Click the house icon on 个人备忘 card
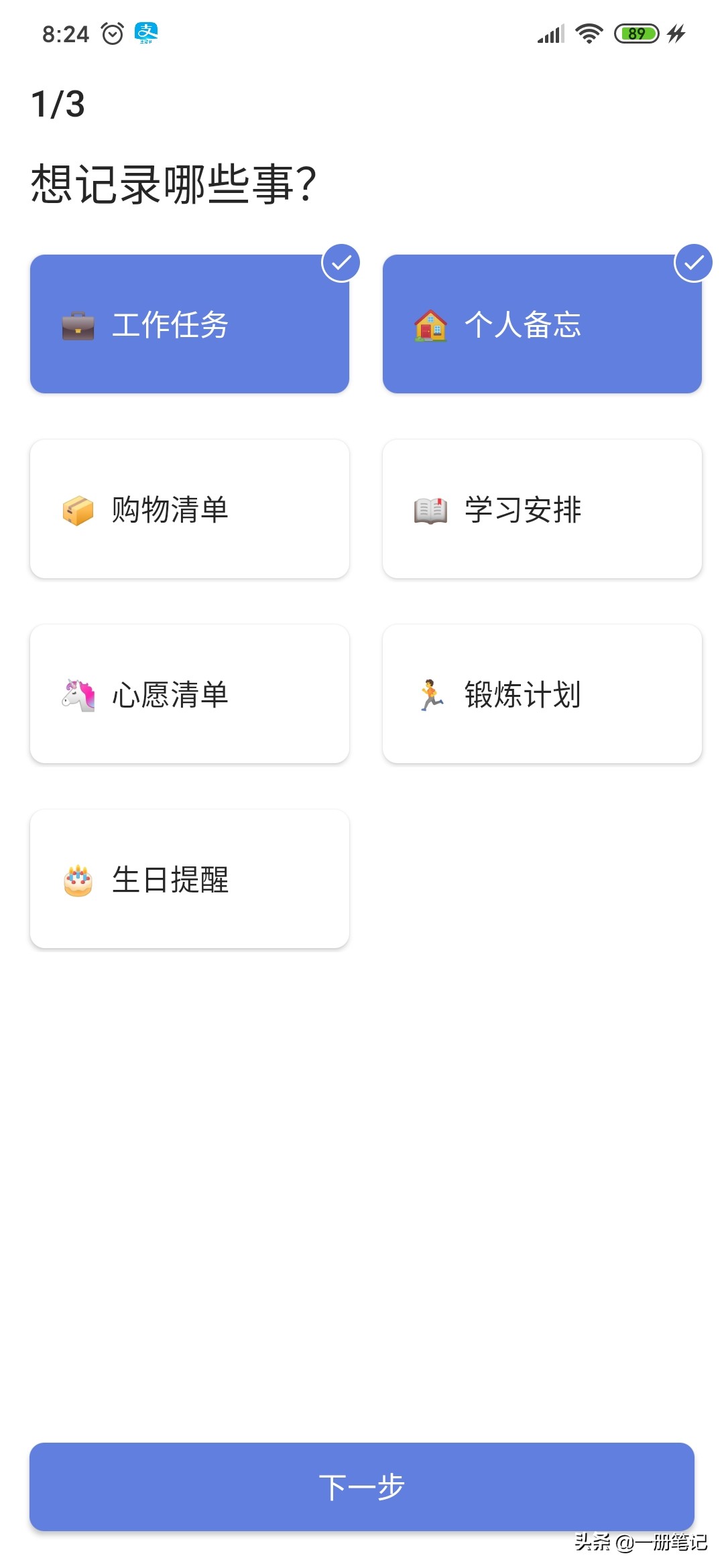This screenshot has height=1568, width=724. [430, 326]
